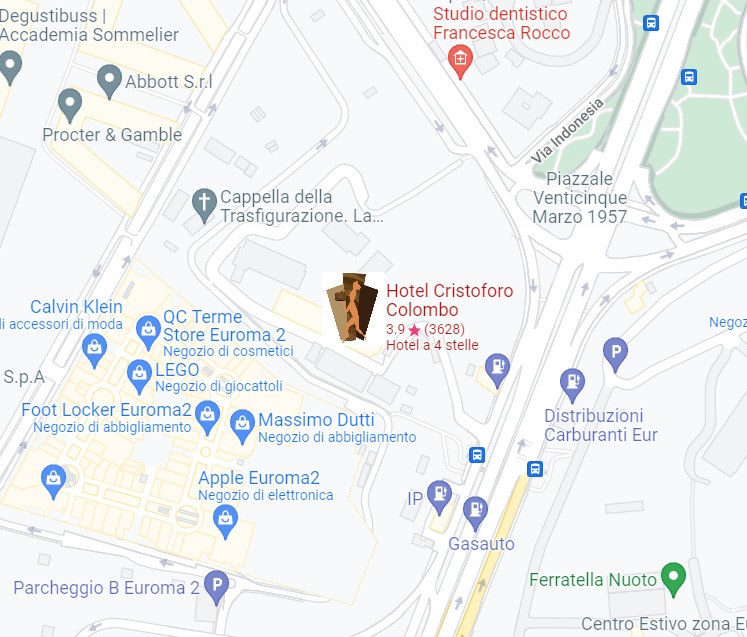
Task: Tap the Procter & Gamble pin
Action: [69, 103]
